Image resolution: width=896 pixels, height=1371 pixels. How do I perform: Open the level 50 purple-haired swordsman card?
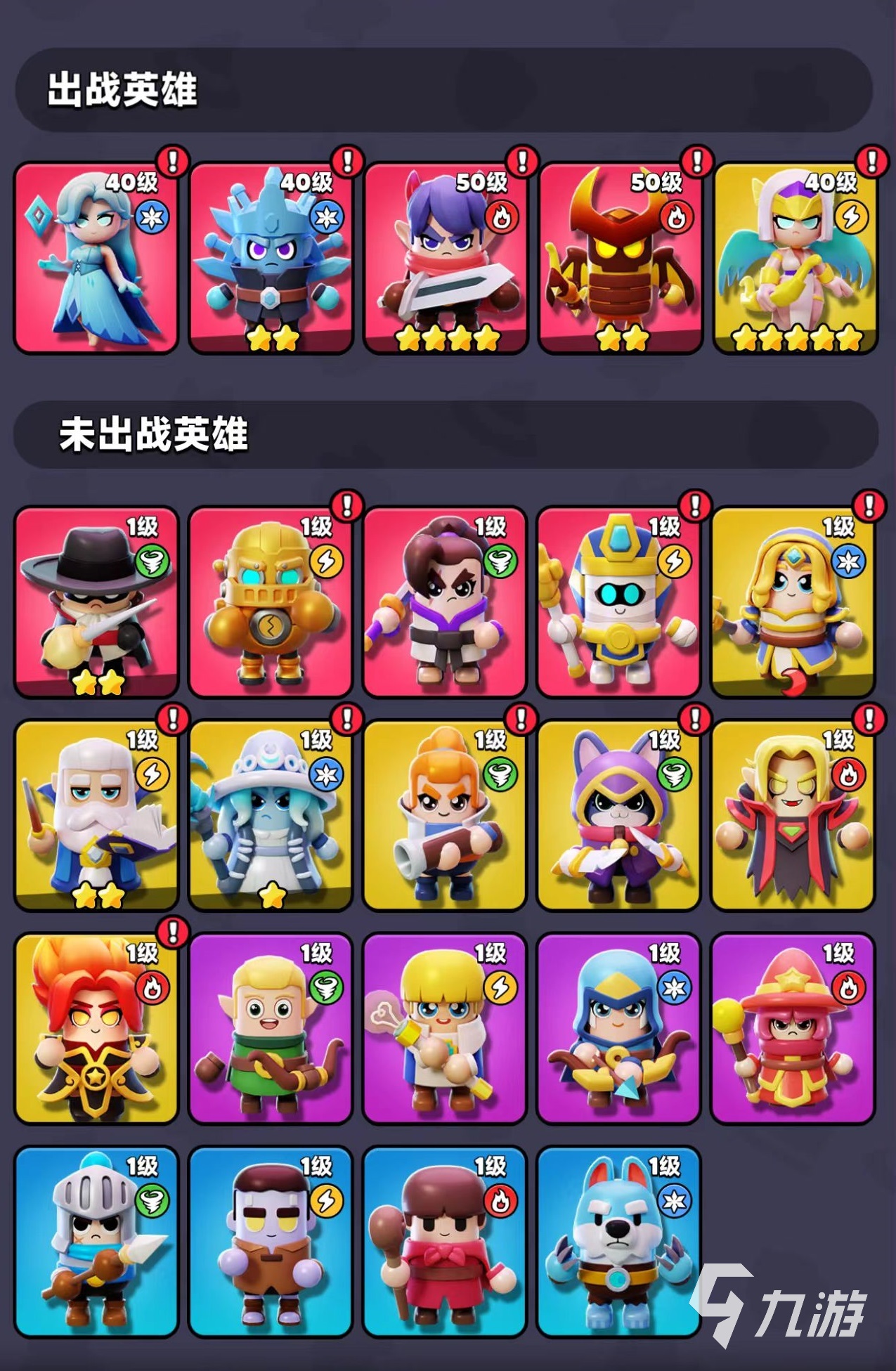(446, 258)
